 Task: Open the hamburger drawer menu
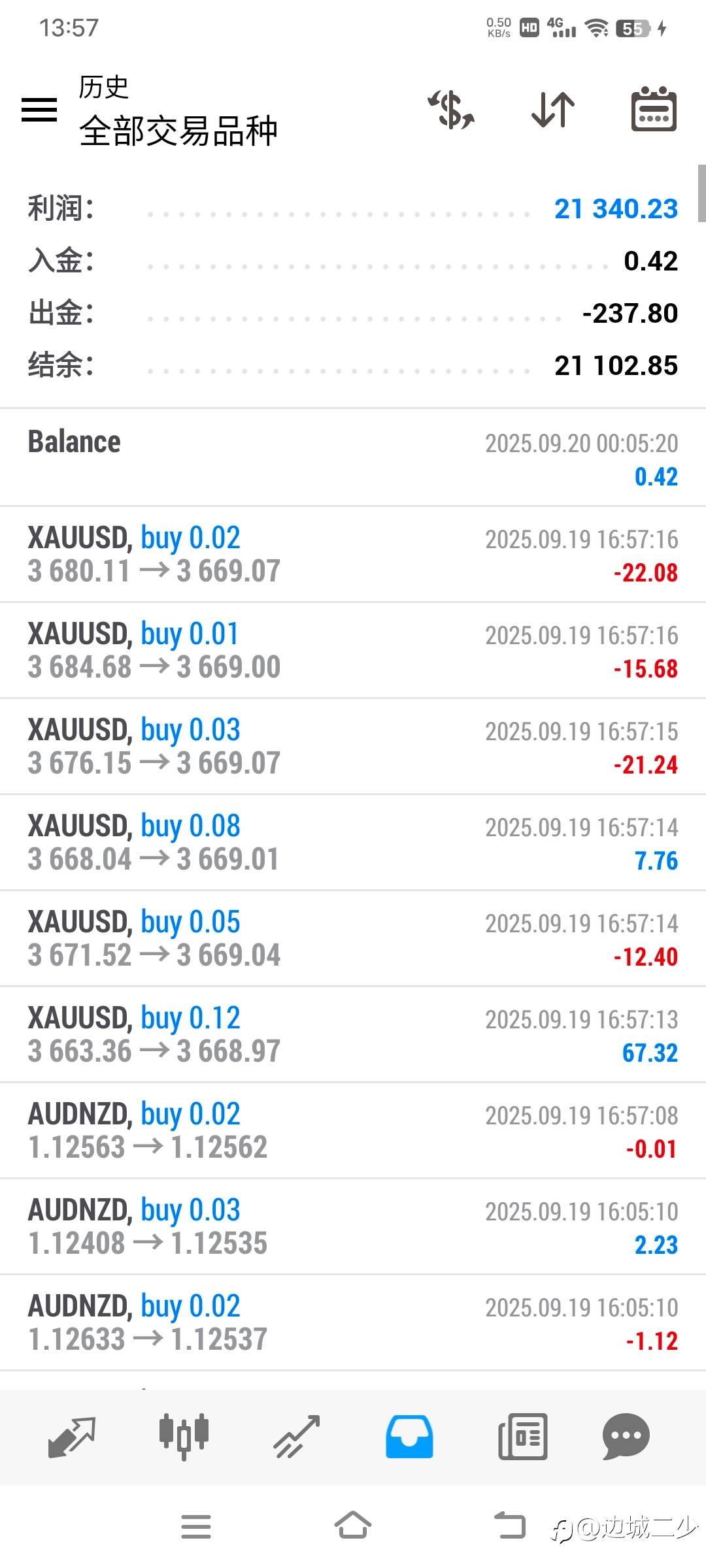[39, 110]
